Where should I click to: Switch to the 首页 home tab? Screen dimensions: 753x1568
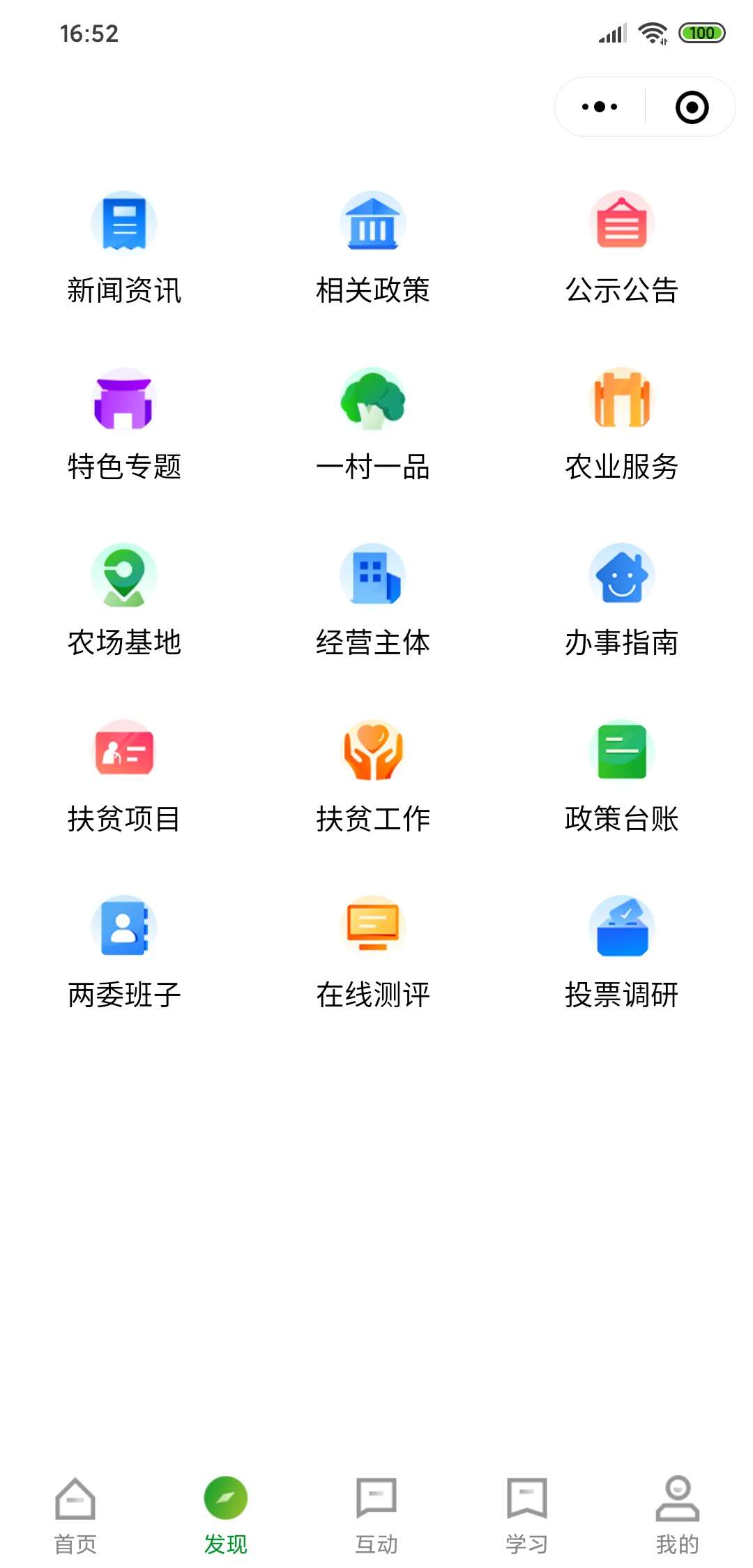coord(75,1515)
